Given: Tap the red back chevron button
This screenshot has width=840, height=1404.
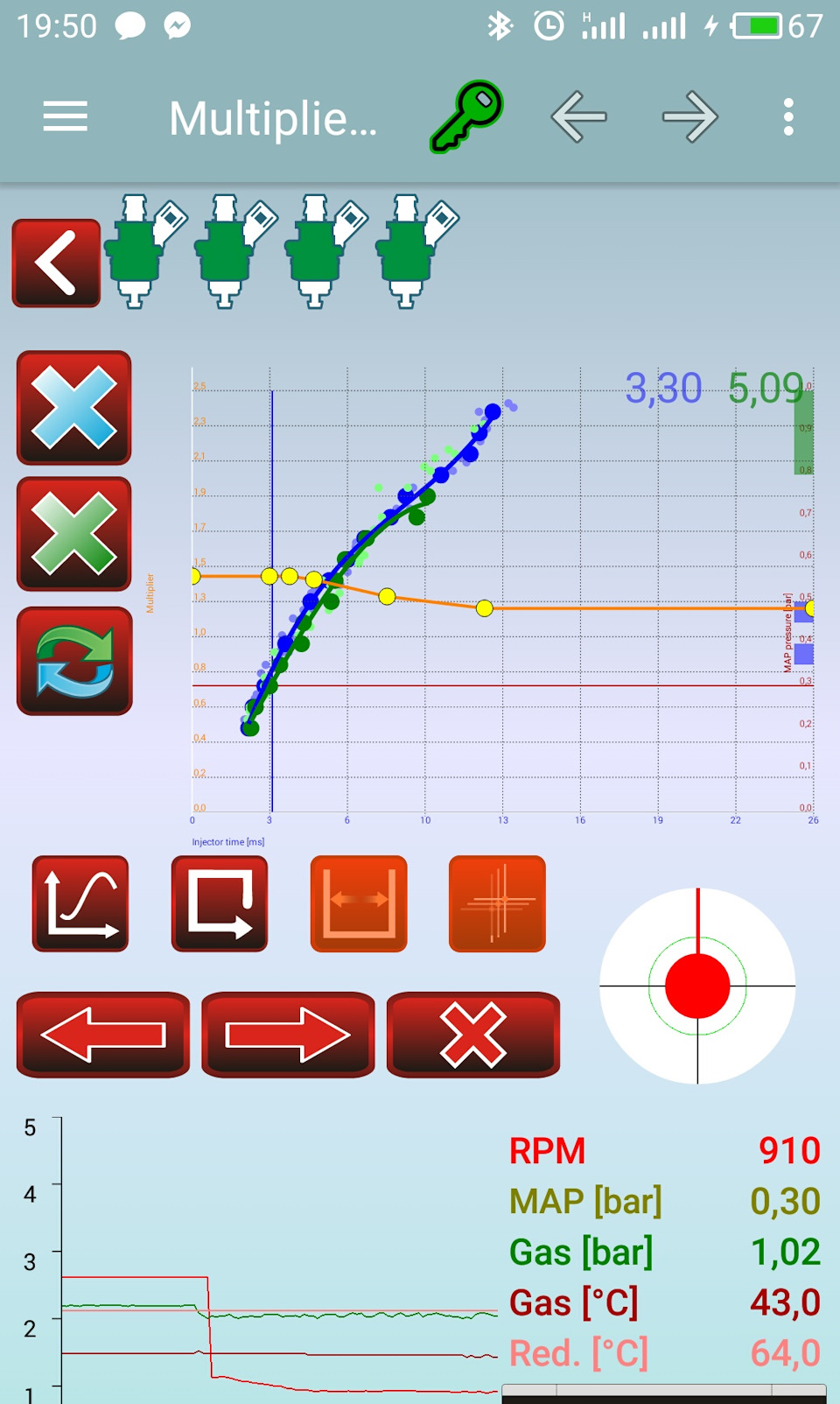Looking at the screenshot, I should point(57,263).
